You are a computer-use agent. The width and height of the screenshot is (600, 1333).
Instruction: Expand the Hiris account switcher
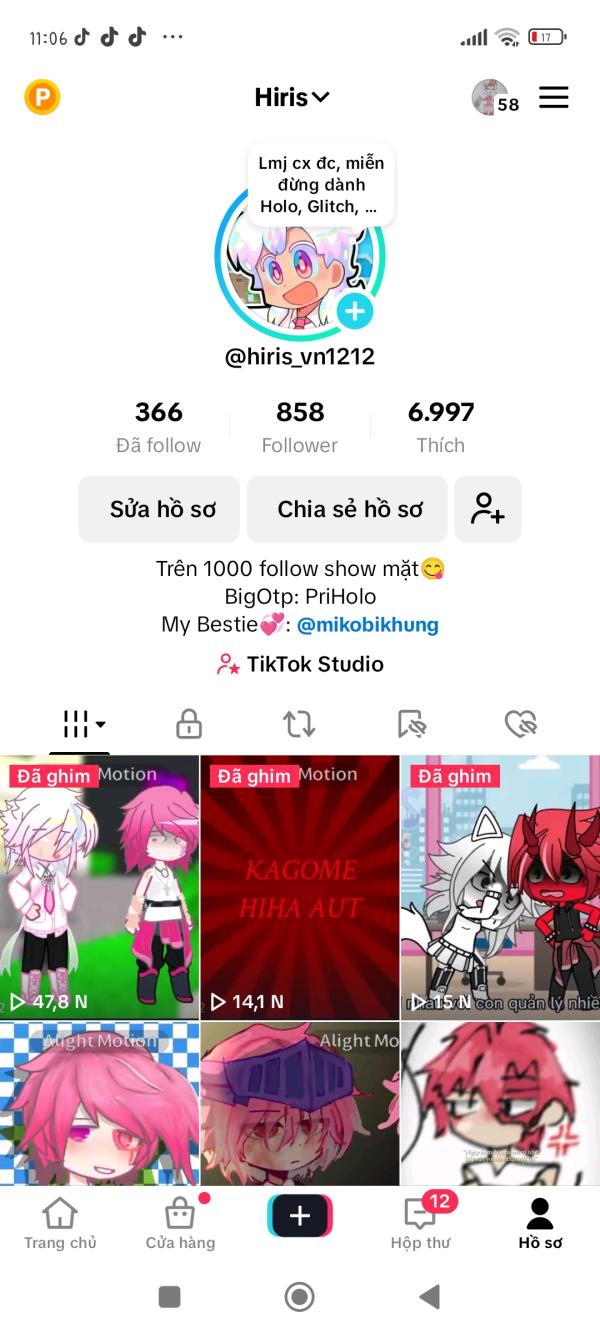[x=291, y=97]
